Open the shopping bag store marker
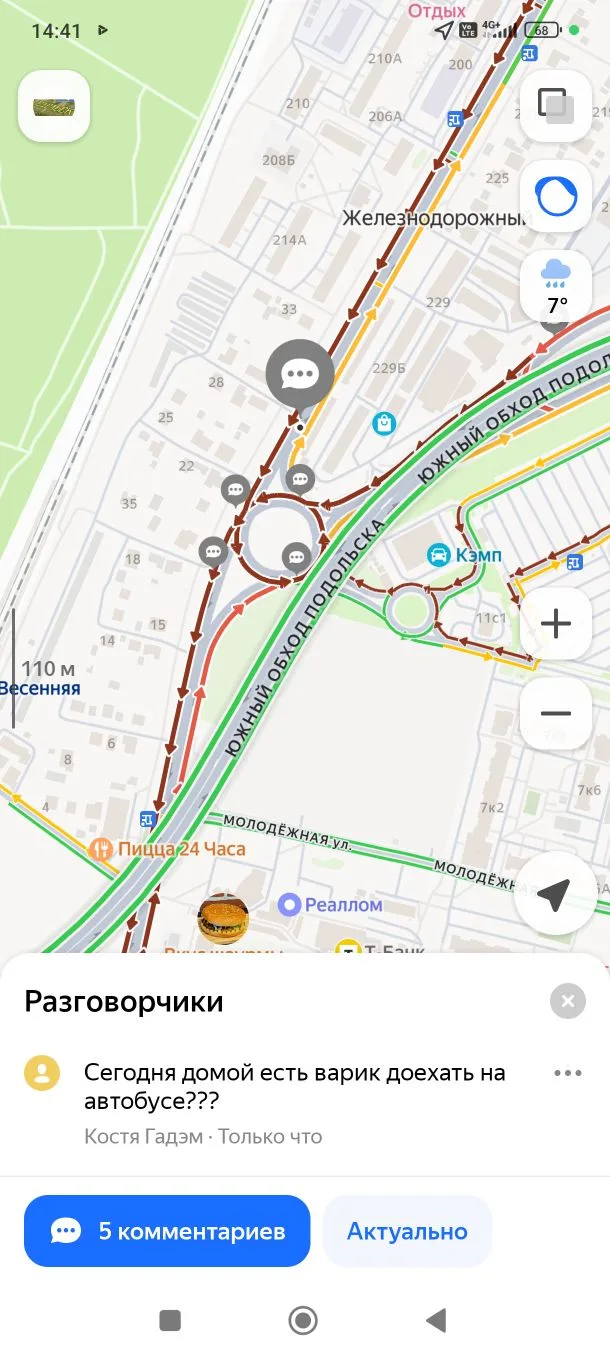 pos(384,424)
